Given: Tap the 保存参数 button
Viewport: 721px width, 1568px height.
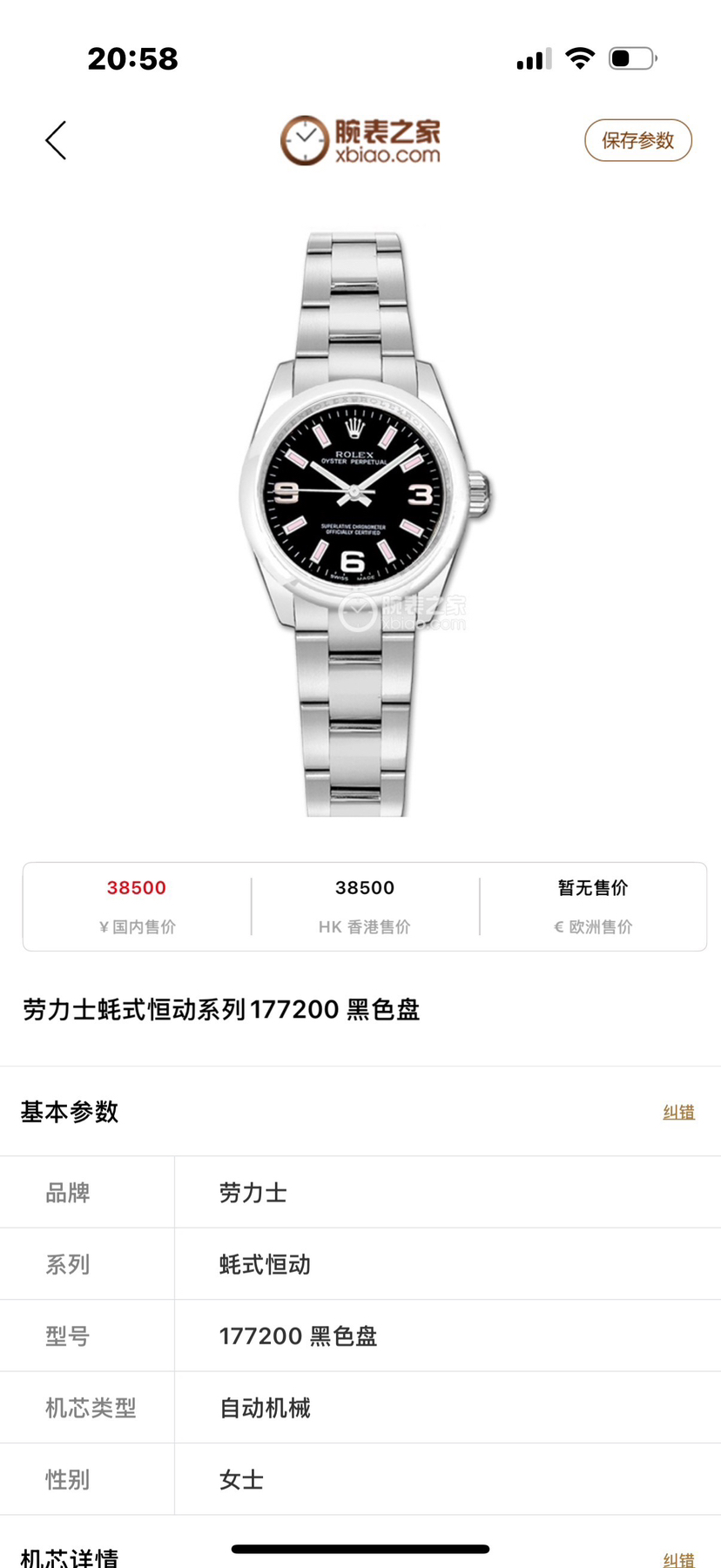Looking at the screenshot, I should [x=637, y=140].
